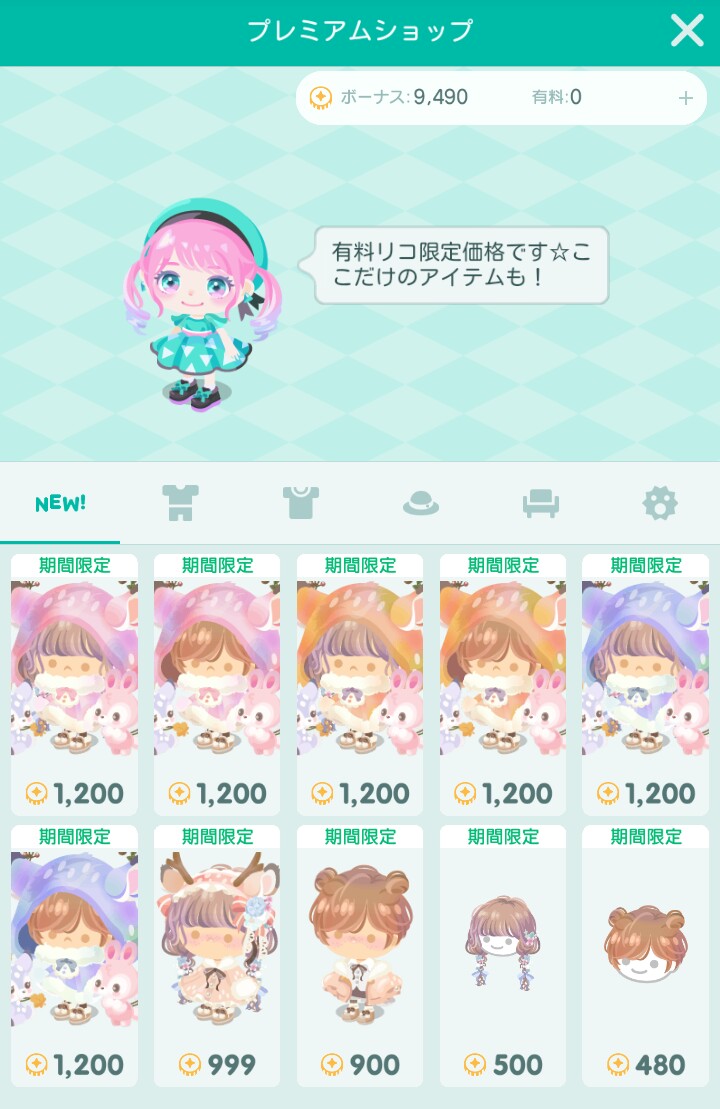Image resolution: width=720 pixels, height=1109 pixels.
Task: Add paid coins with the plus icon
Action: click(x=686, y=98)
